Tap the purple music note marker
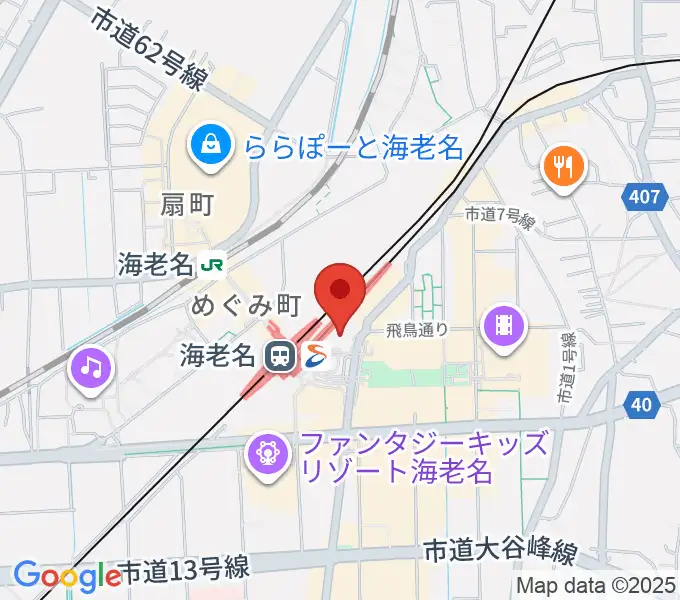 [91, 369]
